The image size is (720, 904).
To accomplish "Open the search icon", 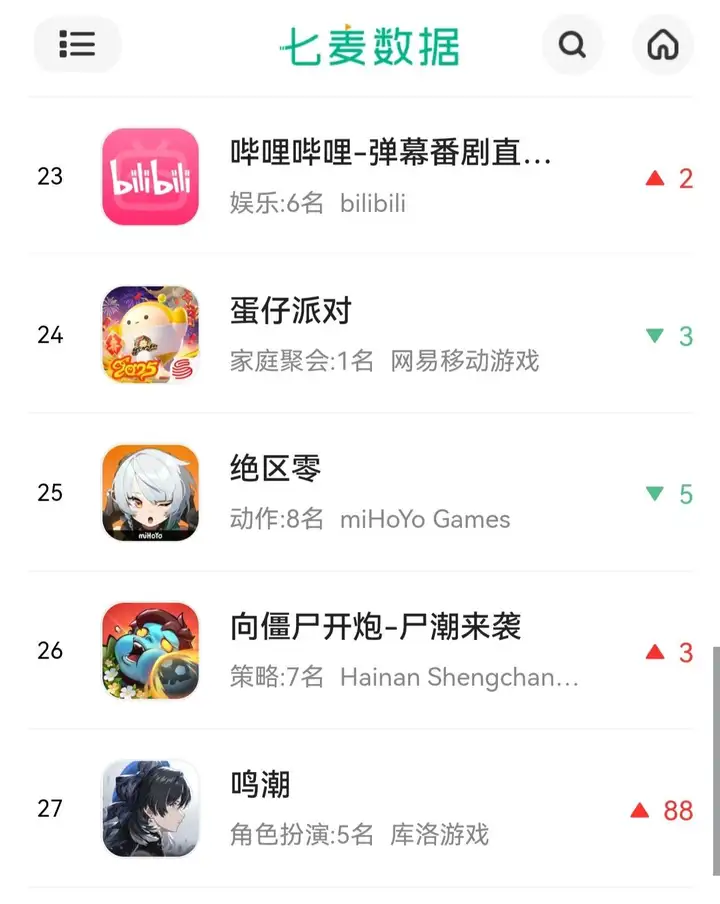I will click(x=572, y=45).
